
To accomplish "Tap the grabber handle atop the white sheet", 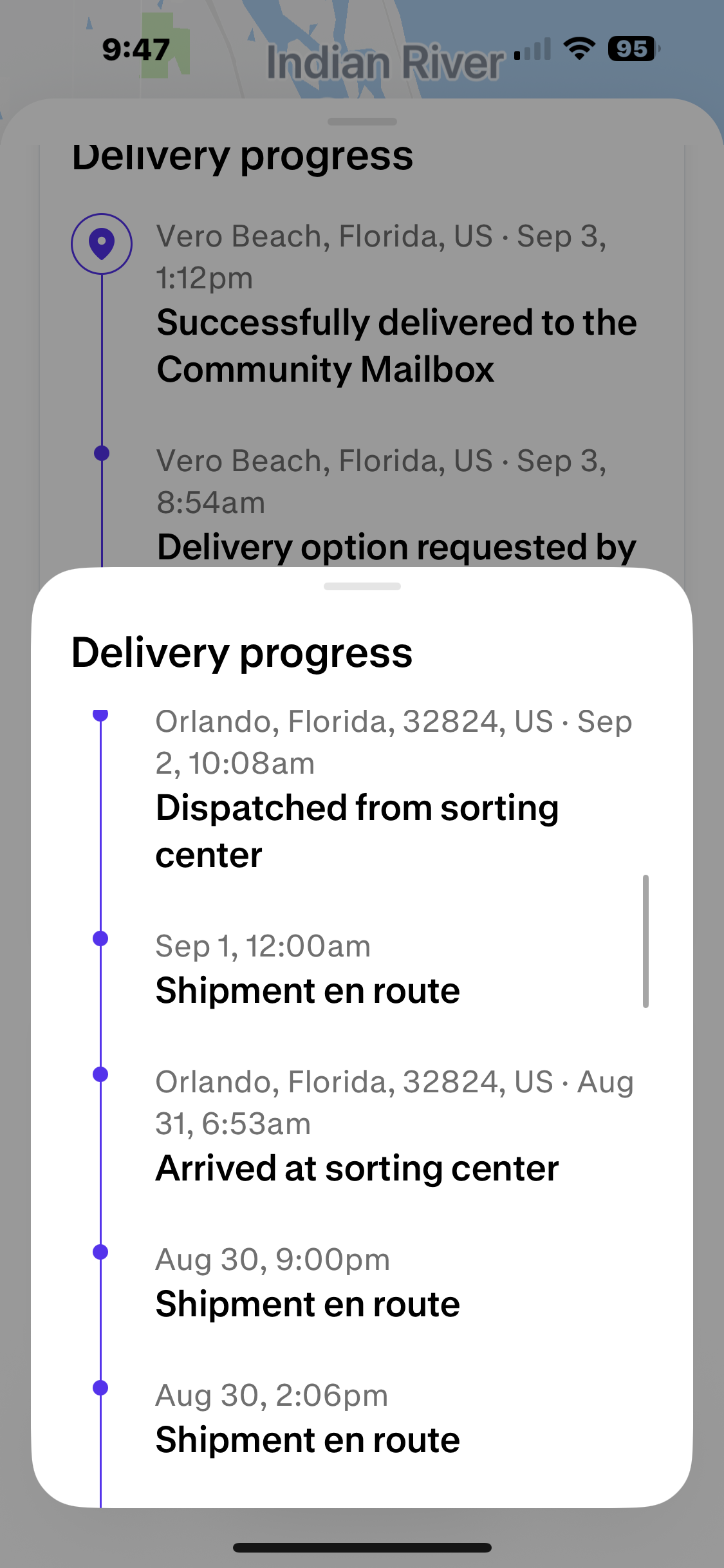I will coord(362,586).
